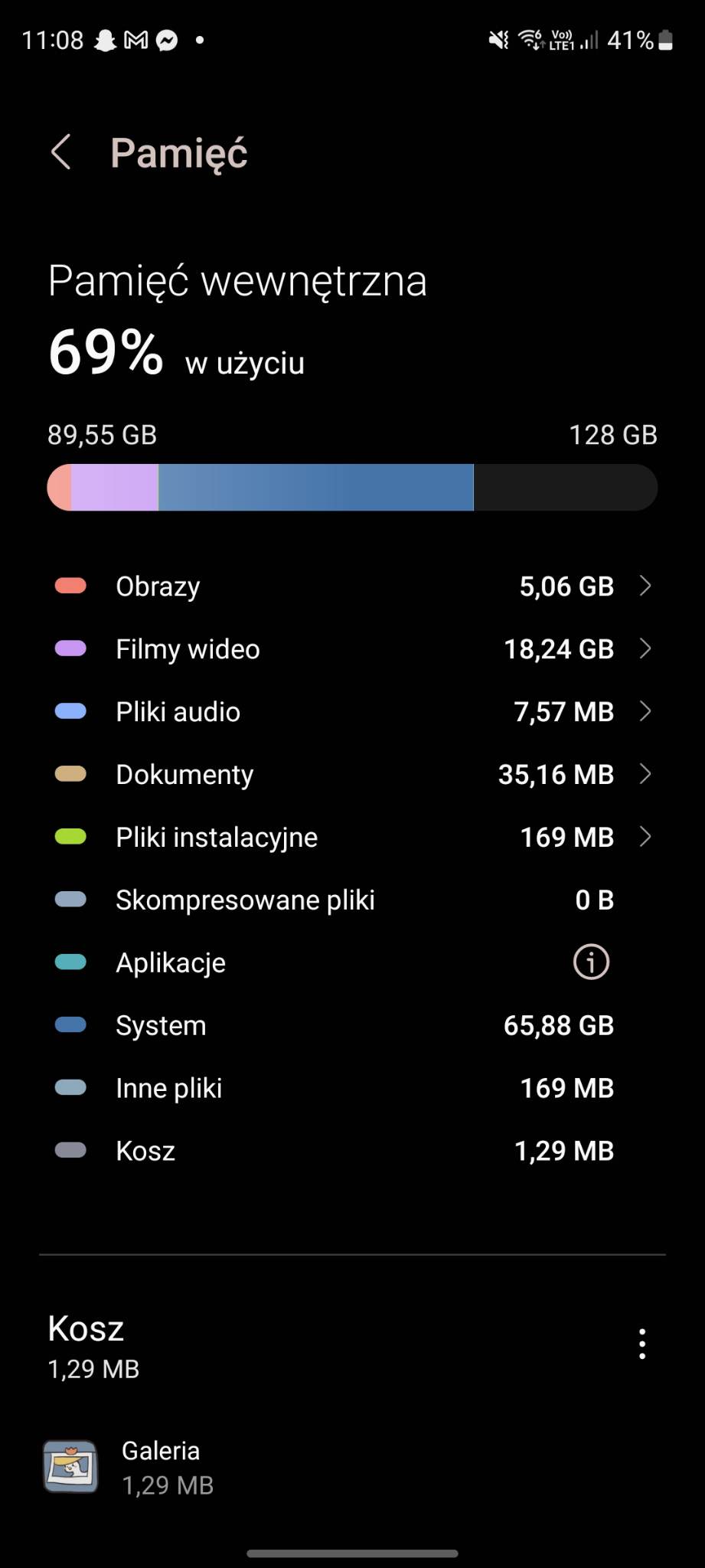Image resolution: width=705 pixels, height=1568 pixels.
Task: Open Galeria trash item
Action: [x=352, y=1466]
